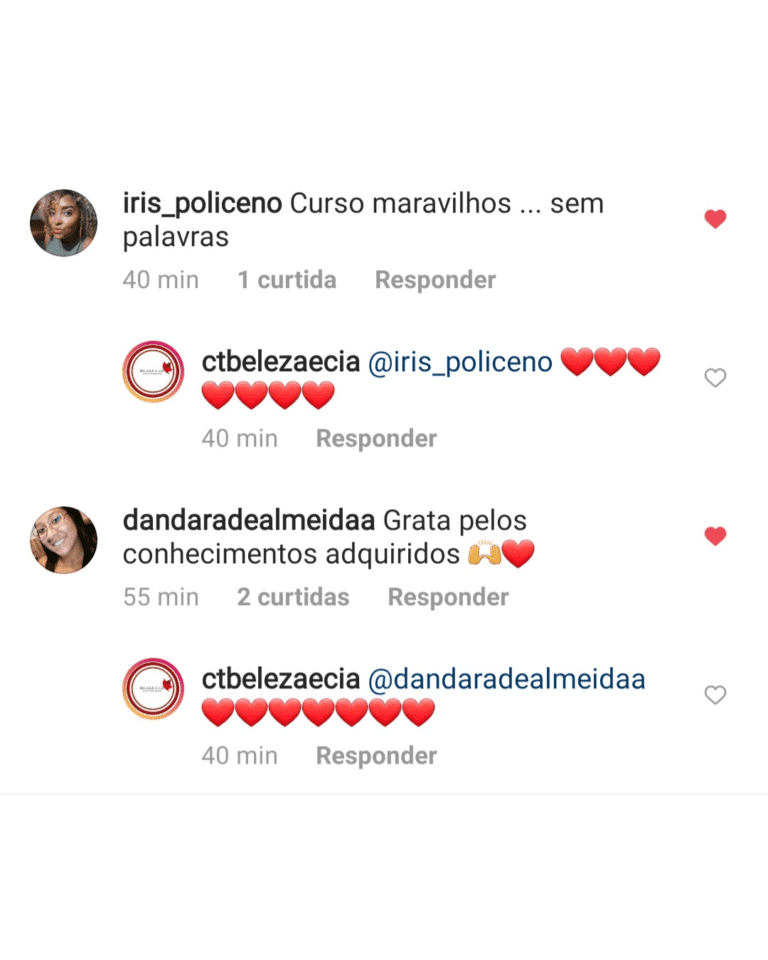Viewport: 768px width, 960px height.
Task: Open ctbelezaecia avatar beside the @iris_policeno reply
Action: click(x=153, y=372)
